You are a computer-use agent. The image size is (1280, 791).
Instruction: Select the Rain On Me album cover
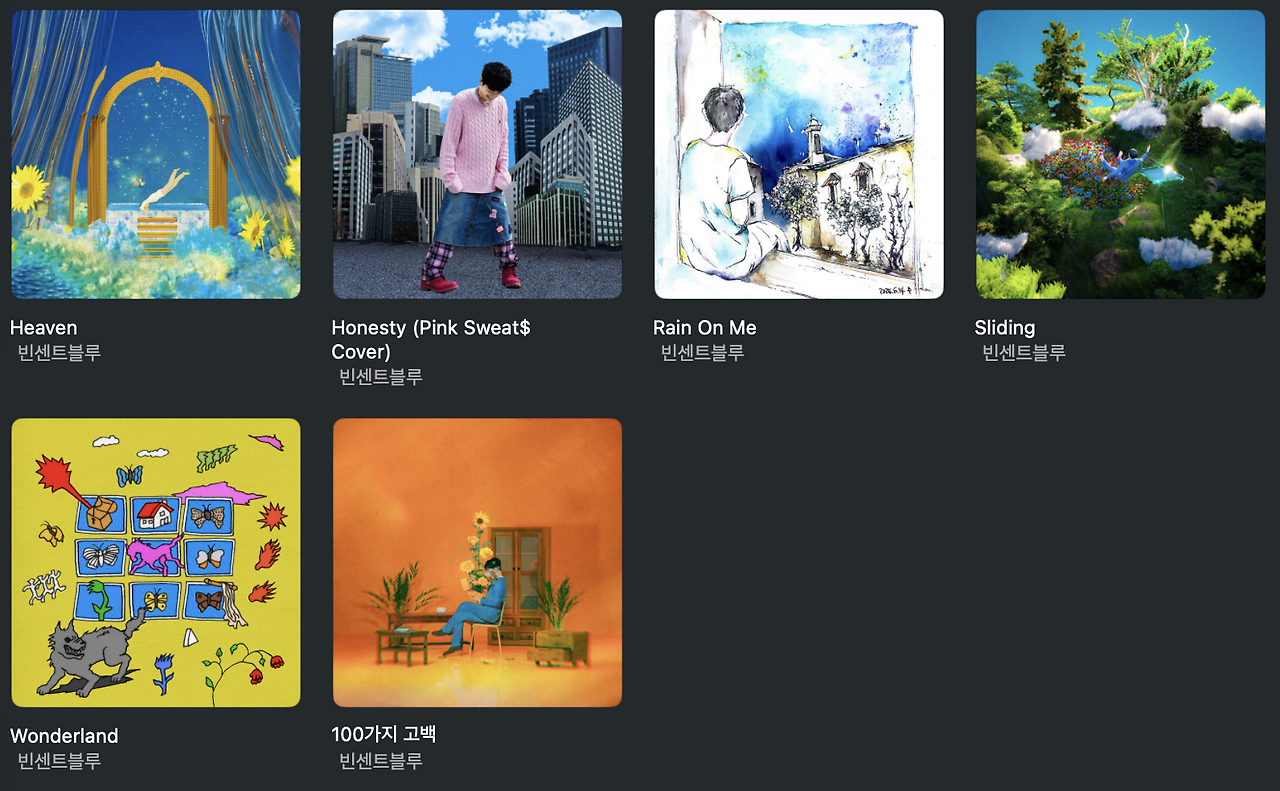(799, 154)
